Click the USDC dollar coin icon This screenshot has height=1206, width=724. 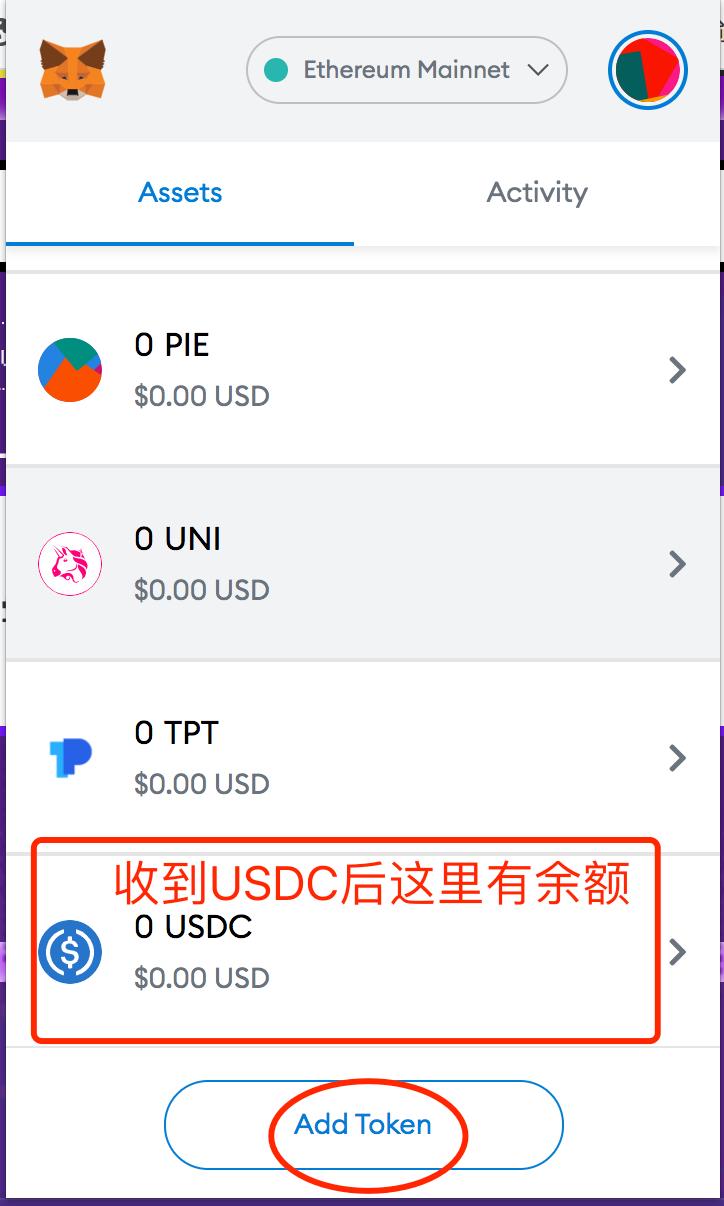tap(69, 951)
